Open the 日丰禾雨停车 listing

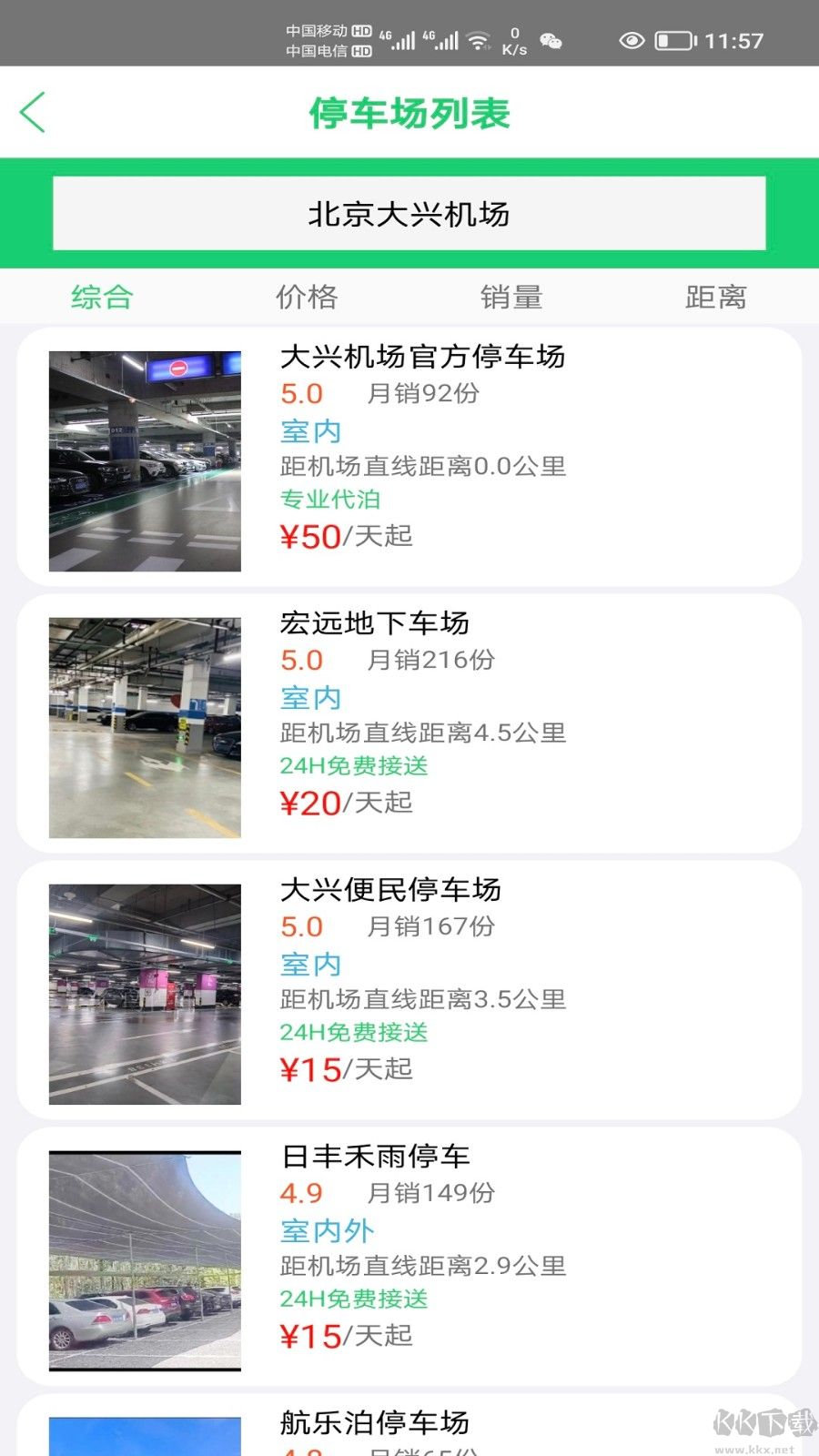(376, 1157)
